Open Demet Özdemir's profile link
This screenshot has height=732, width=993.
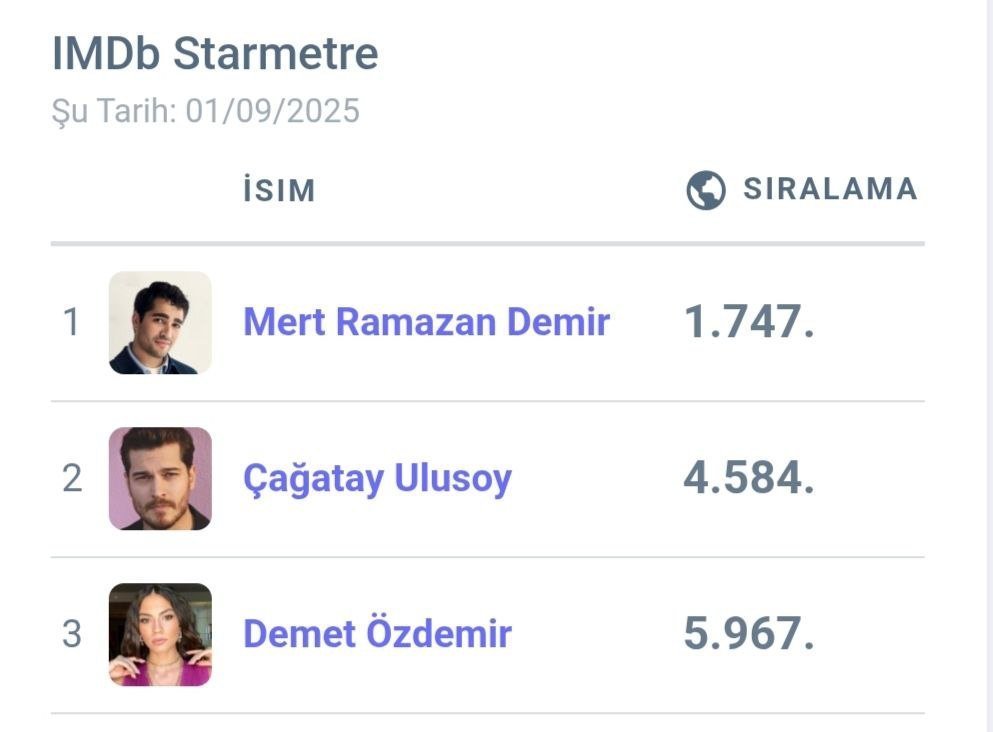[377, 634]
